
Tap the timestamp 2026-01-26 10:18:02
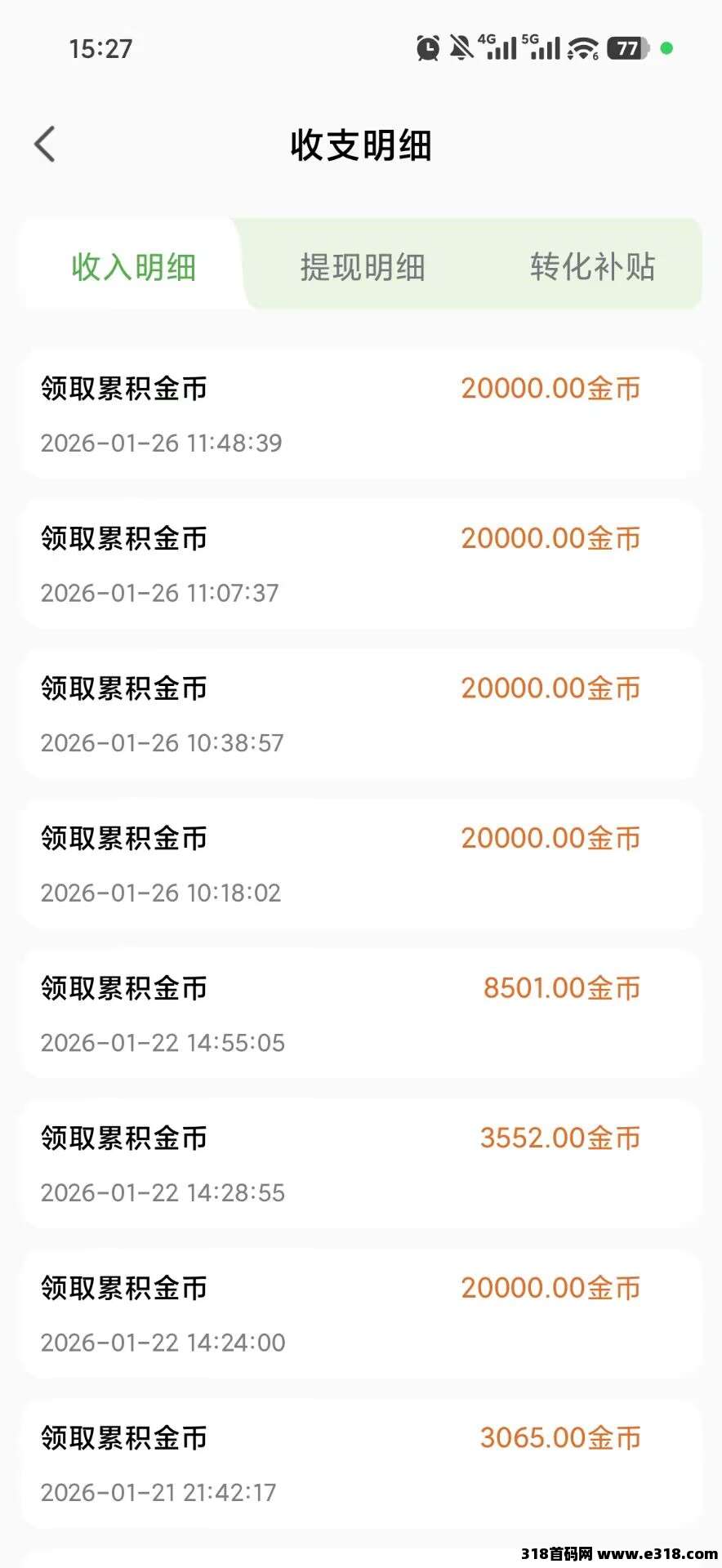click(x=162, y=893)
